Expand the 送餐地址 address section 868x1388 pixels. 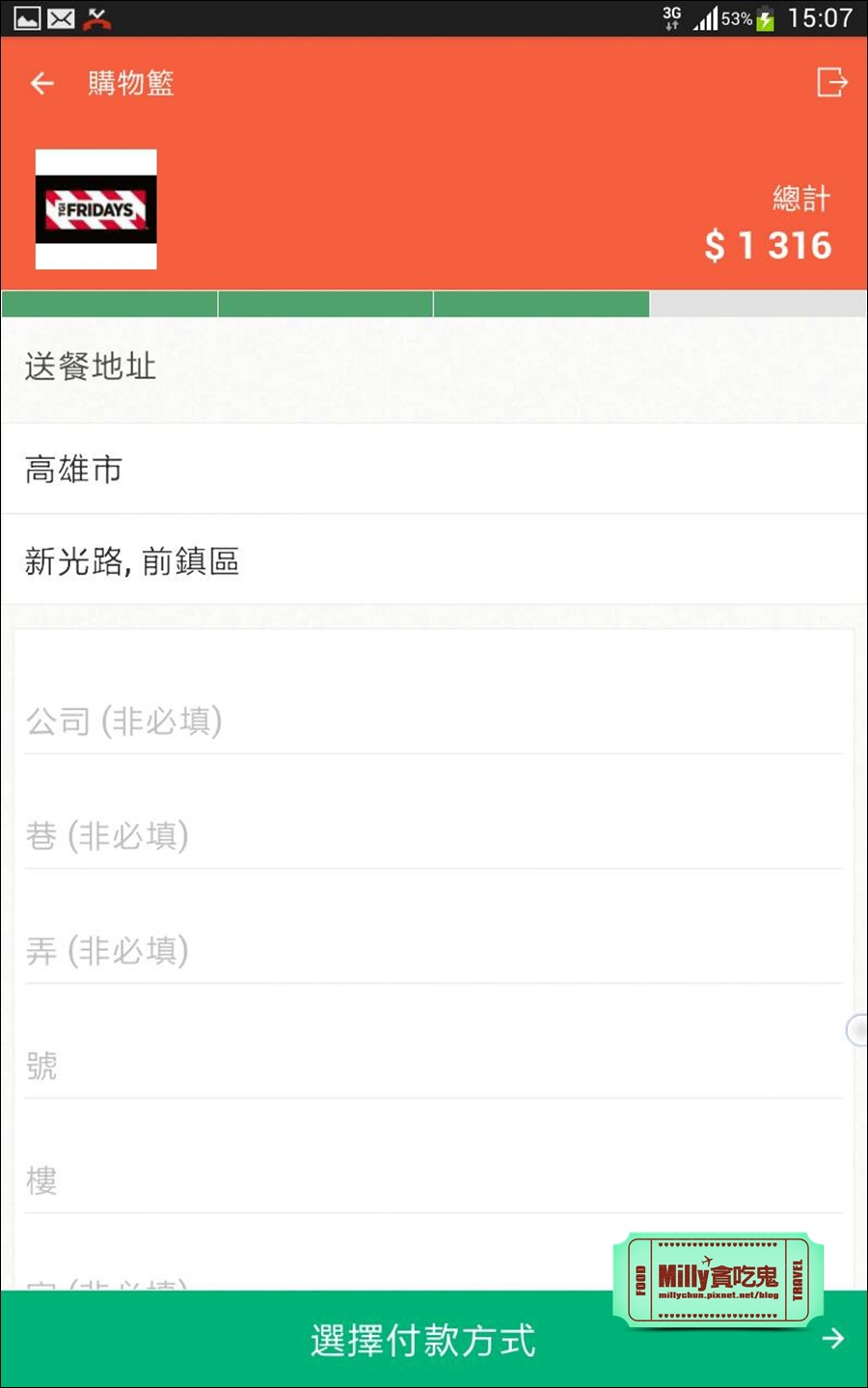coord(88,367)
